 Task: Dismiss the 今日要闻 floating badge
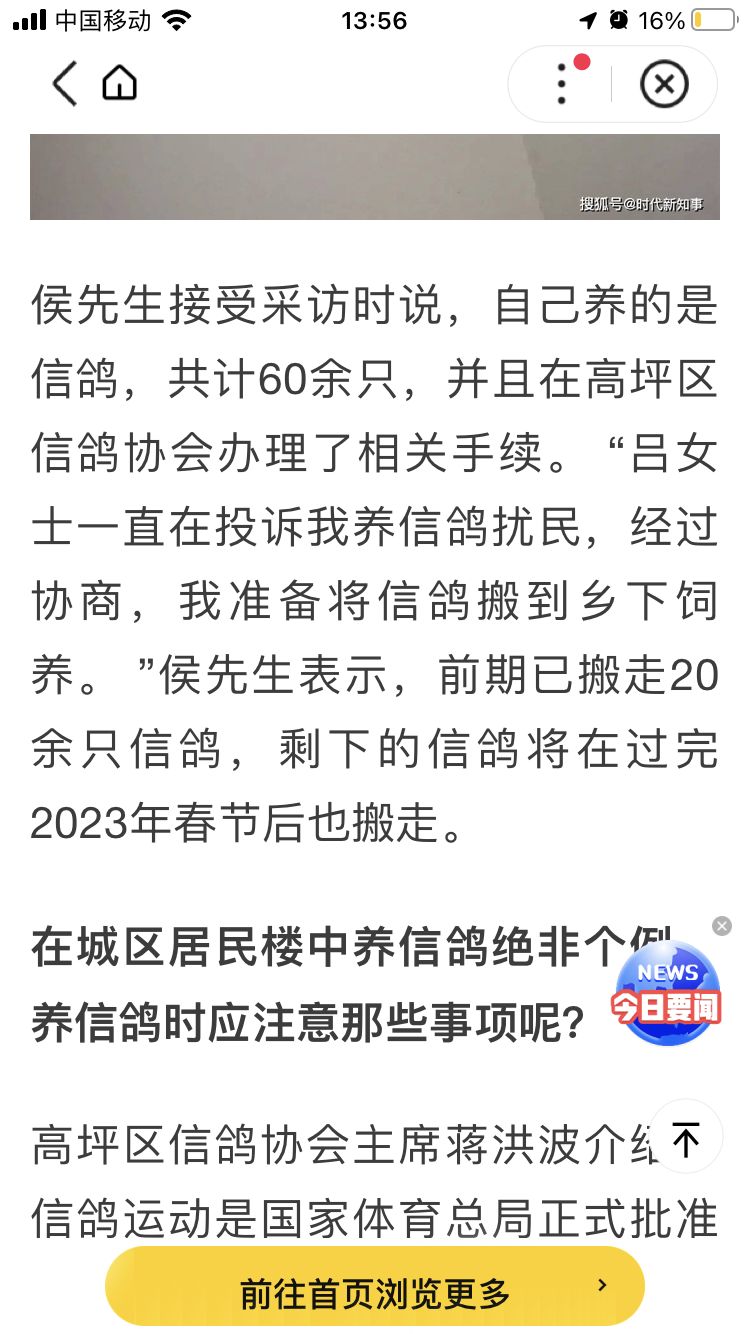point(721,927)
